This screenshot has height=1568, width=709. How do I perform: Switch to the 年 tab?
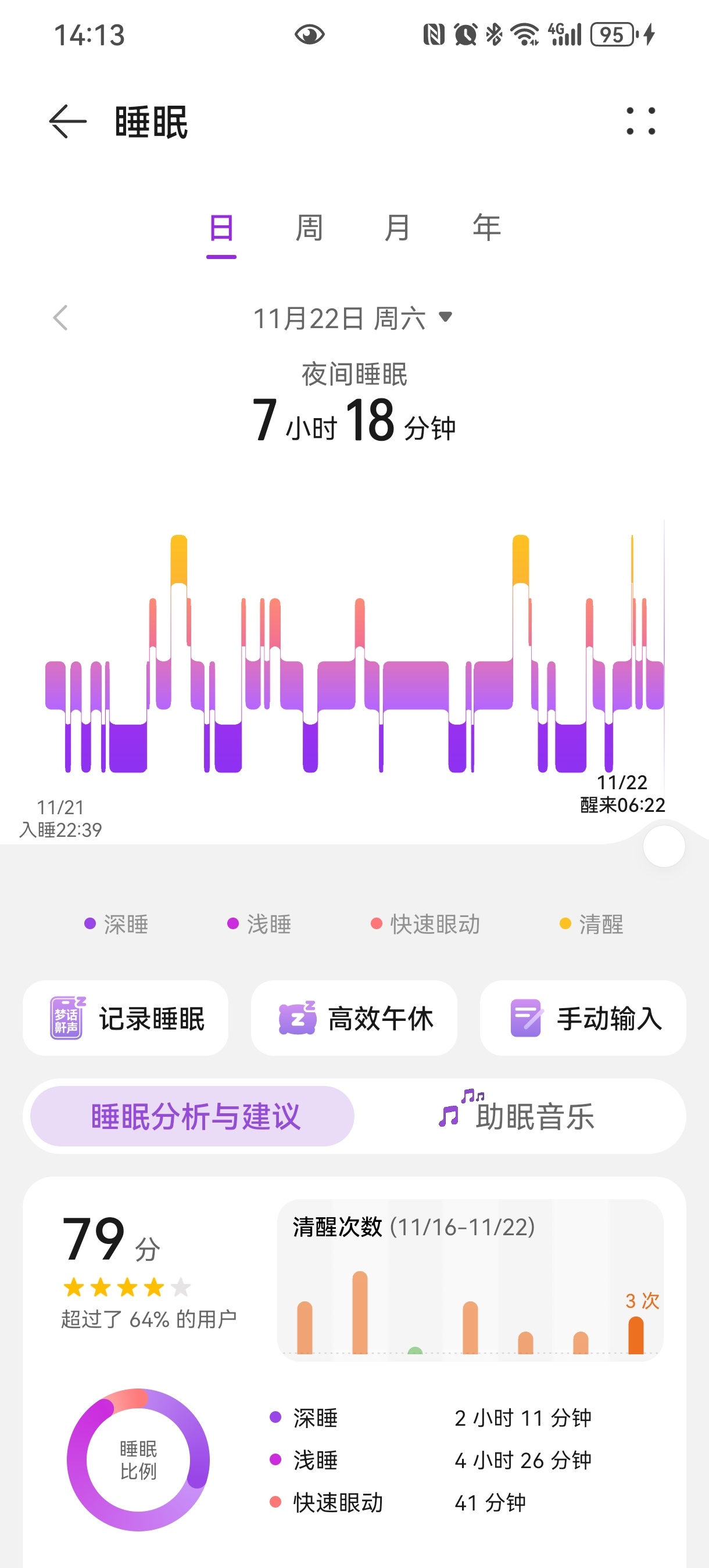pos(486,228)
